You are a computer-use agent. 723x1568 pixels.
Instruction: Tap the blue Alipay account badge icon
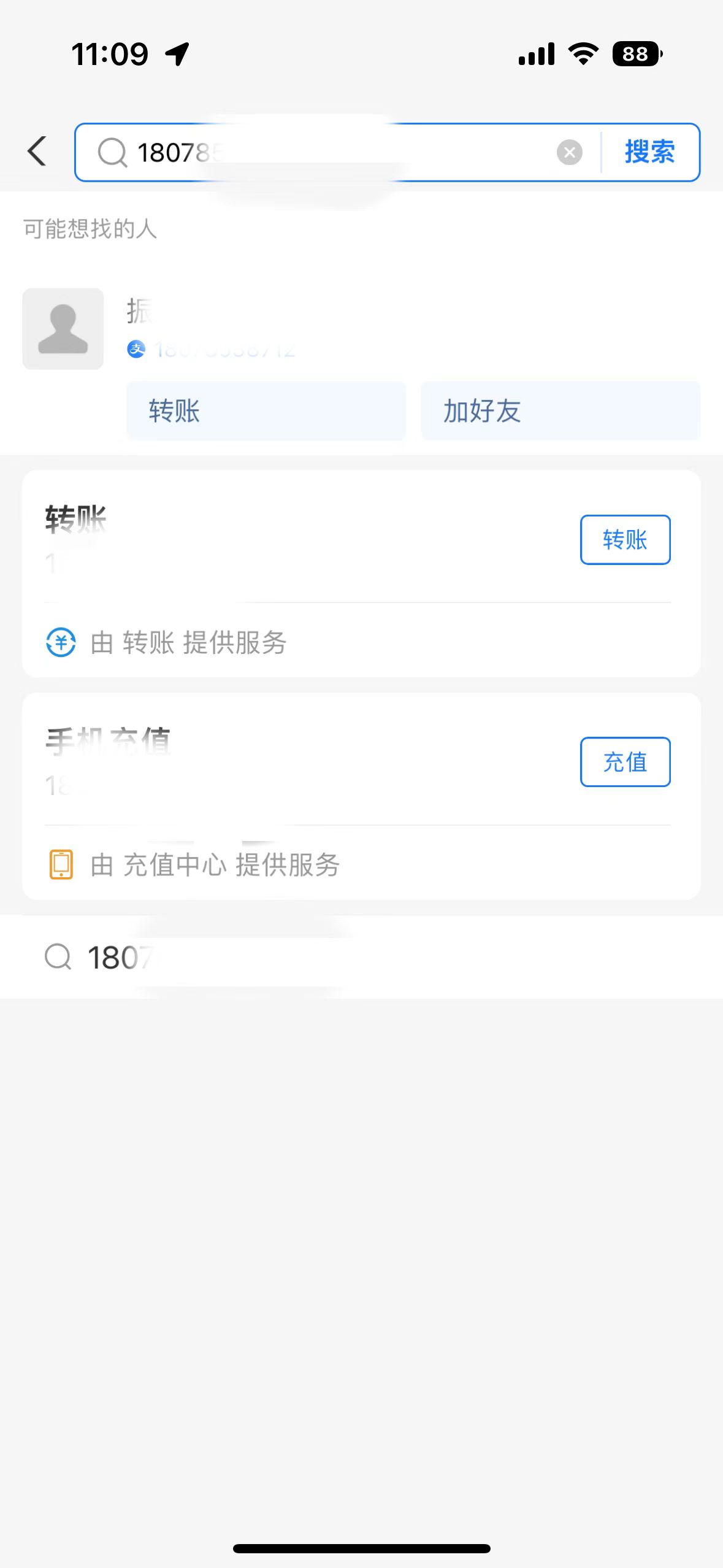[x=136, y=350]
